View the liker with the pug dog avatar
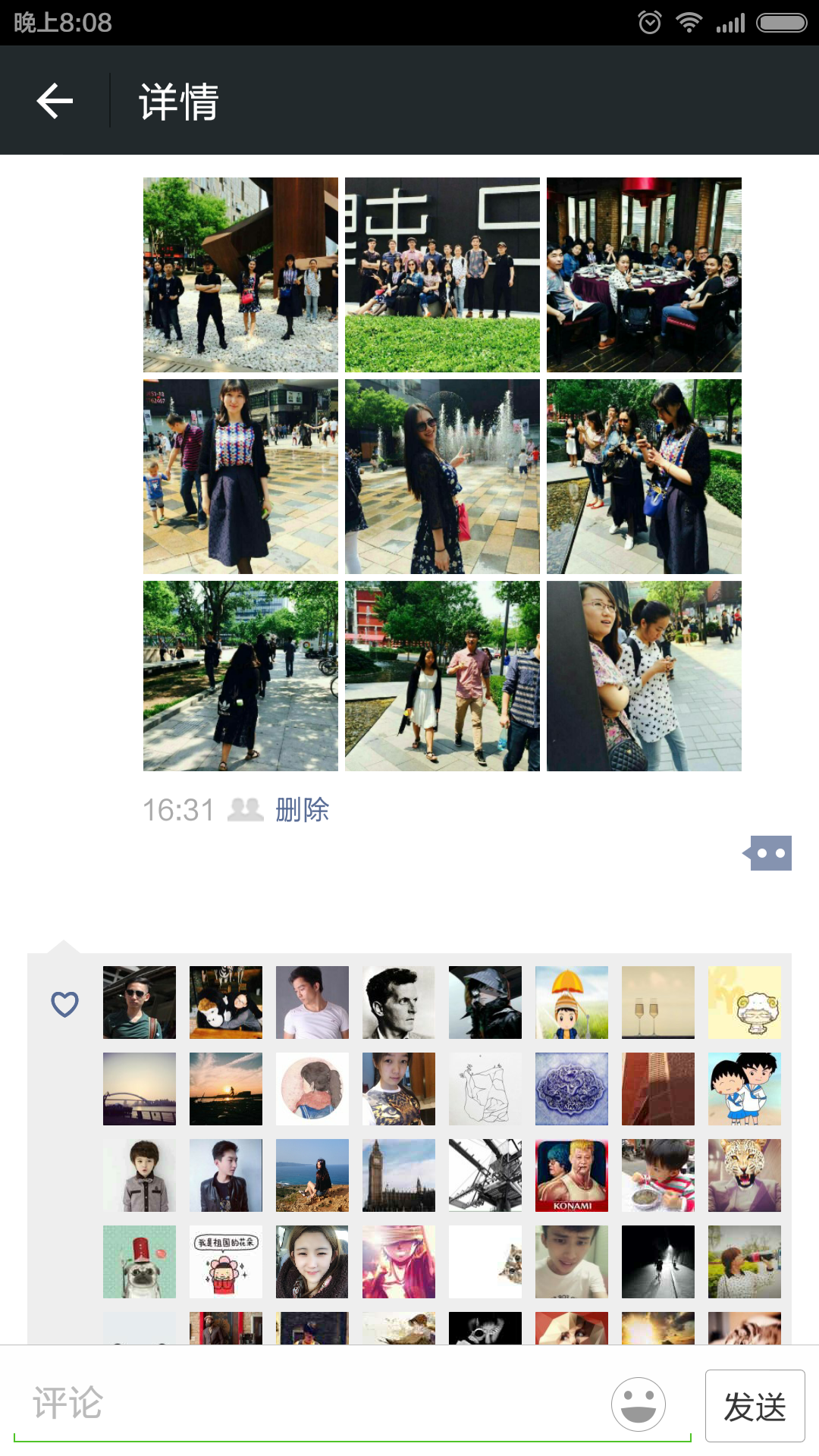The width and height of the screenshot is (819, 1456). (140, 1262)
